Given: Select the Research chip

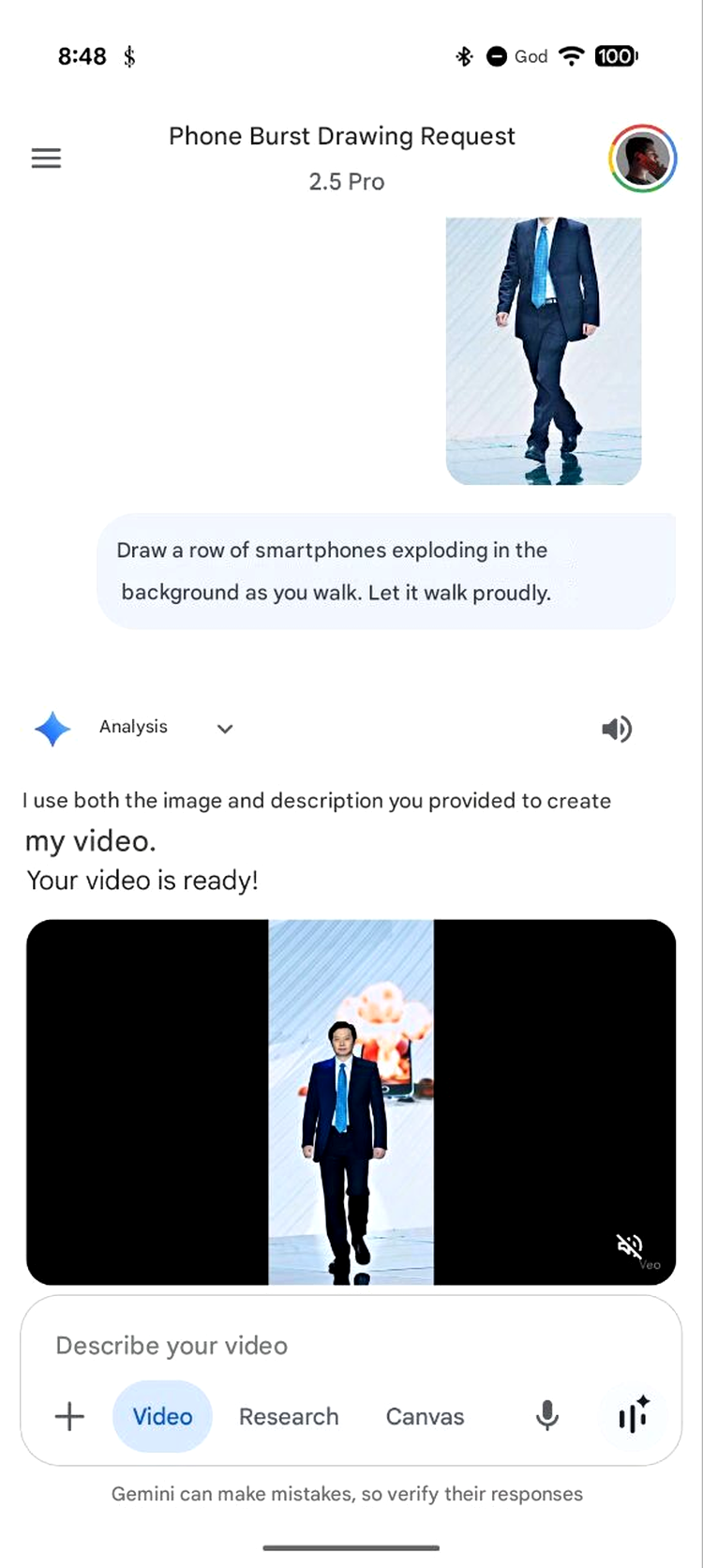Looking at the screenshot, I should [289, 1416].
